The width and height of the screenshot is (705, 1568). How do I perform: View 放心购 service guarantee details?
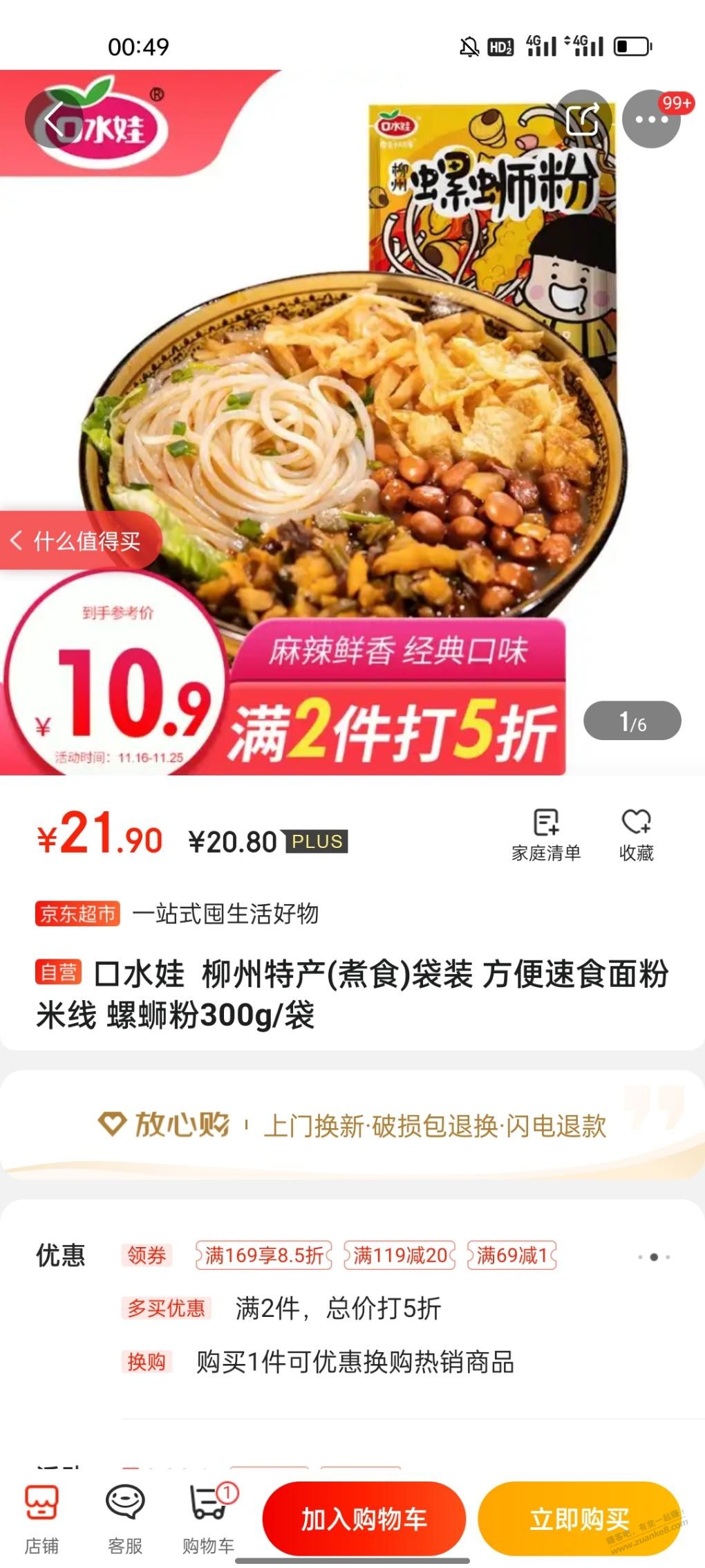click(x=352, y=1125)
